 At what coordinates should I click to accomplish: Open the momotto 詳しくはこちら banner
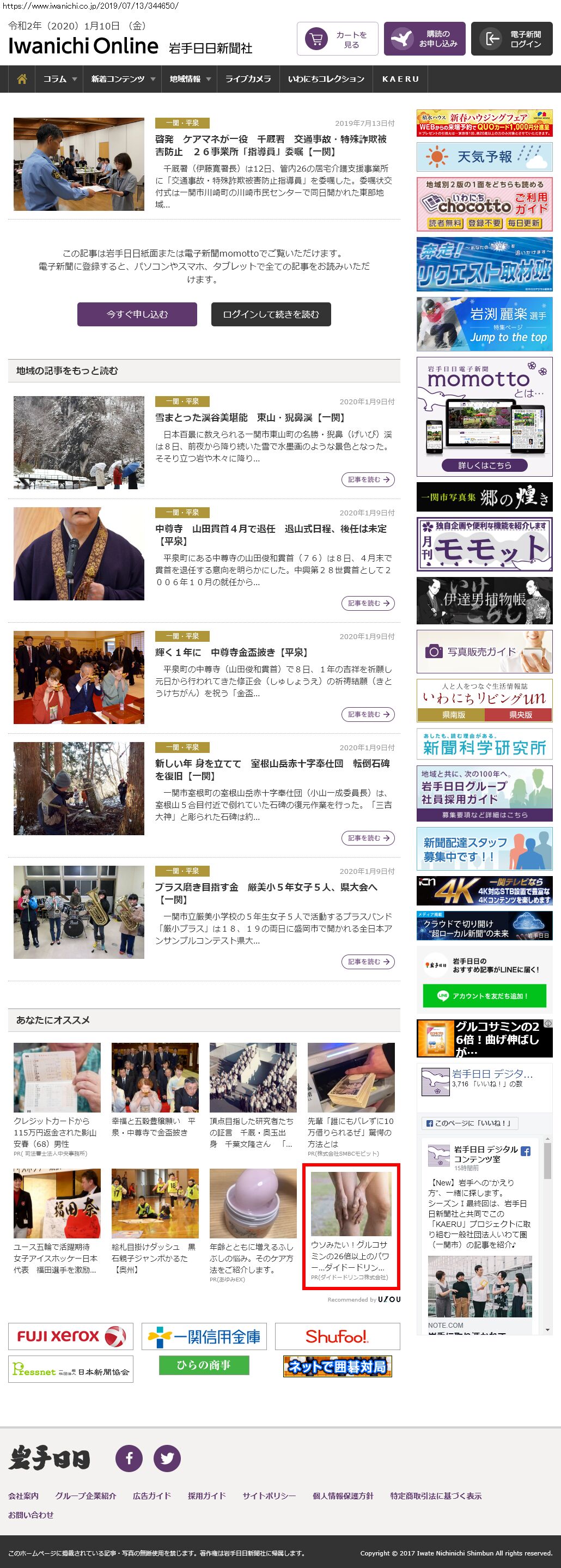[x=484, y=465]
